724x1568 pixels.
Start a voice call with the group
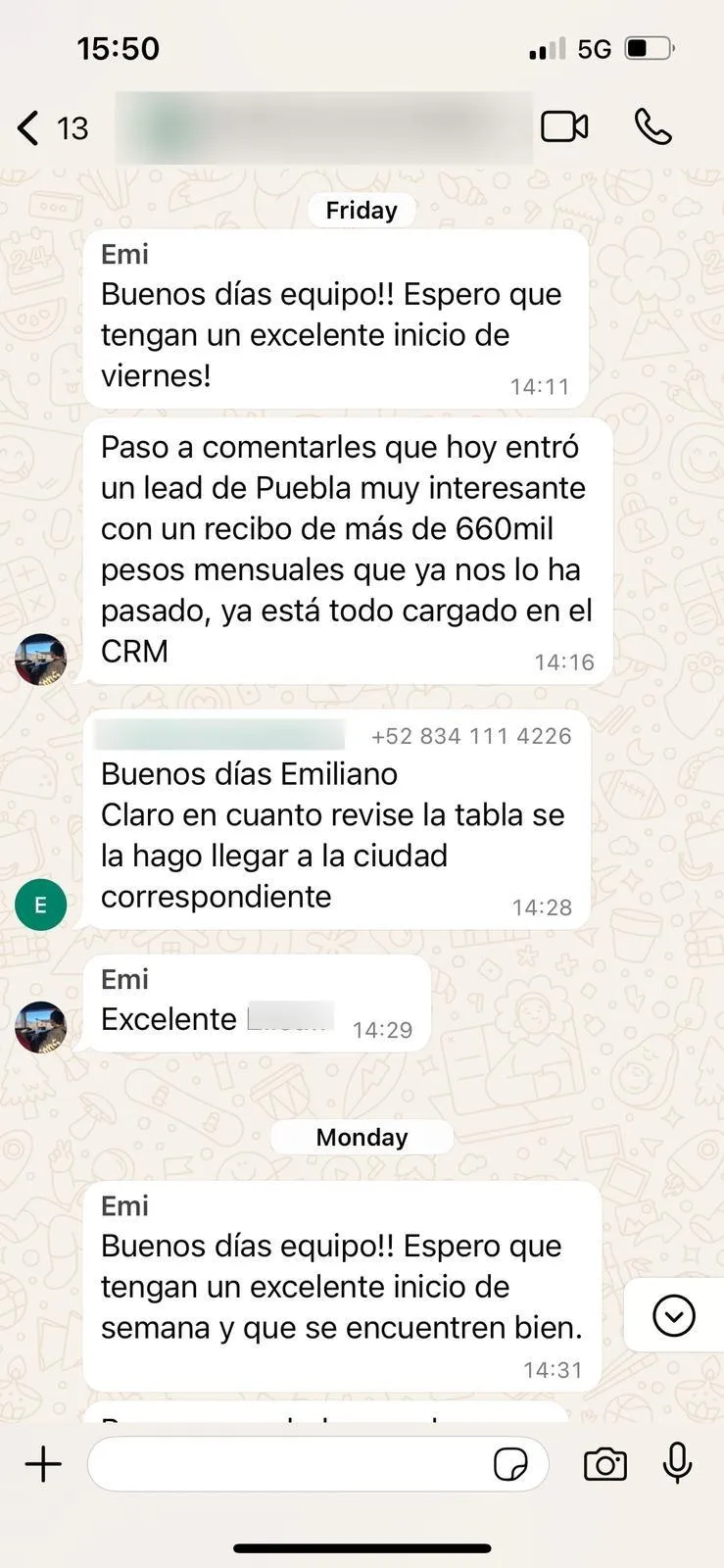pos(653,126)
